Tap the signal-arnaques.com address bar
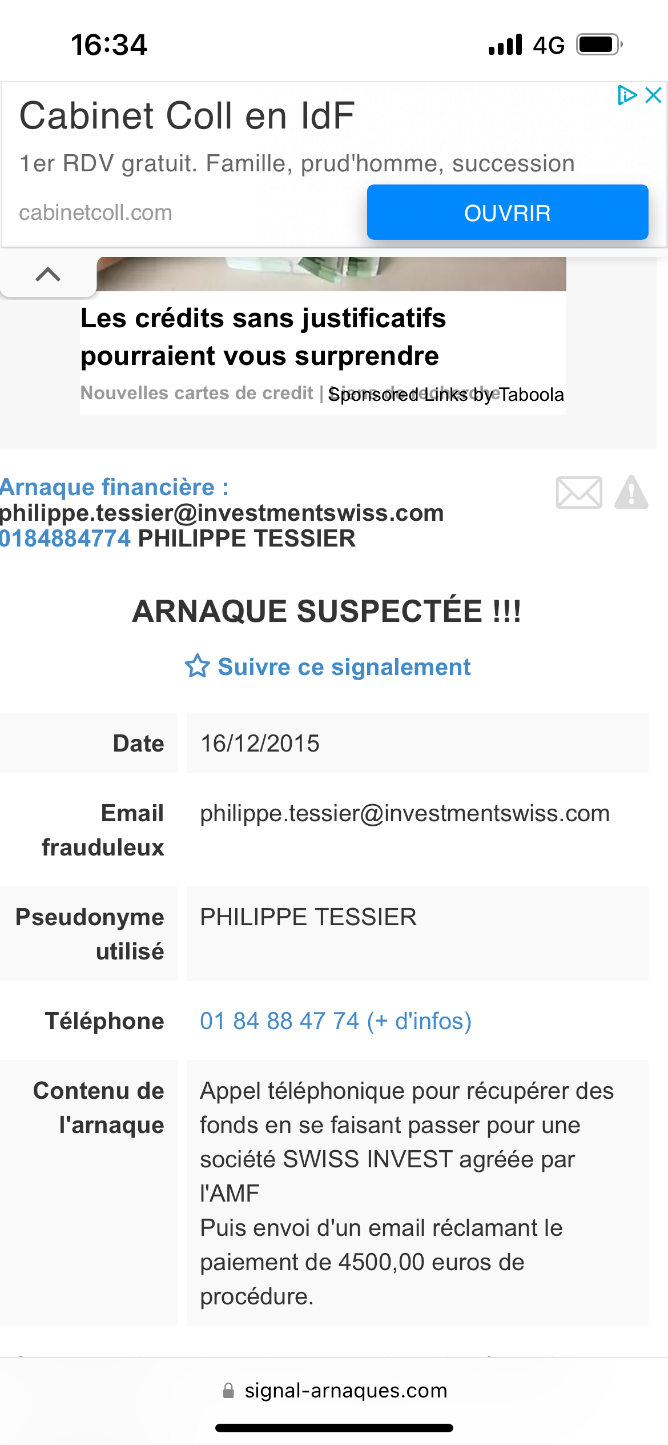Image resolution: width=668 pixels, height=1445 pixels. [334, 1390]
